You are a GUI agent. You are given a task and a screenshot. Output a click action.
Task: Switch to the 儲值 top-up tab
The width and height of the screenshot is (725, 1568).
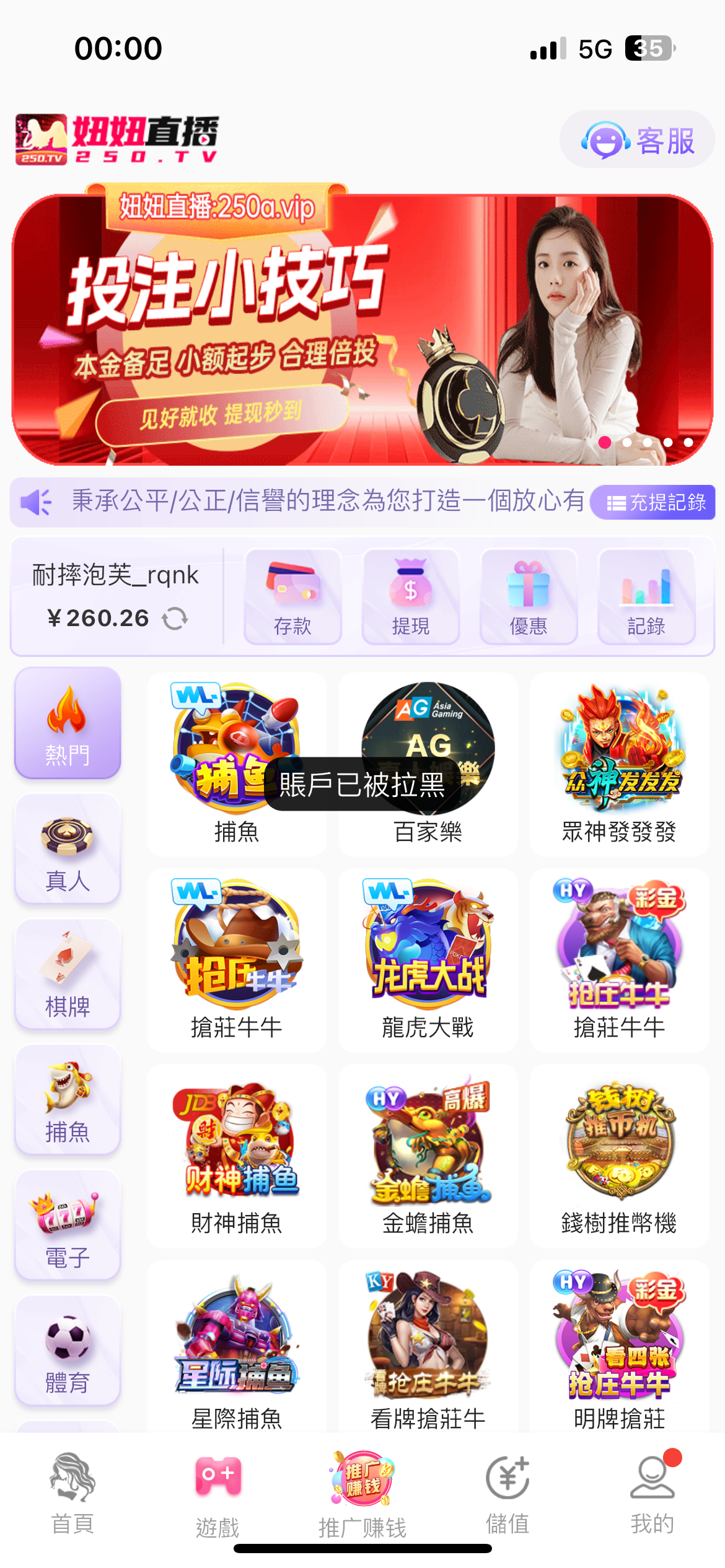click(x=507, y=1494)
